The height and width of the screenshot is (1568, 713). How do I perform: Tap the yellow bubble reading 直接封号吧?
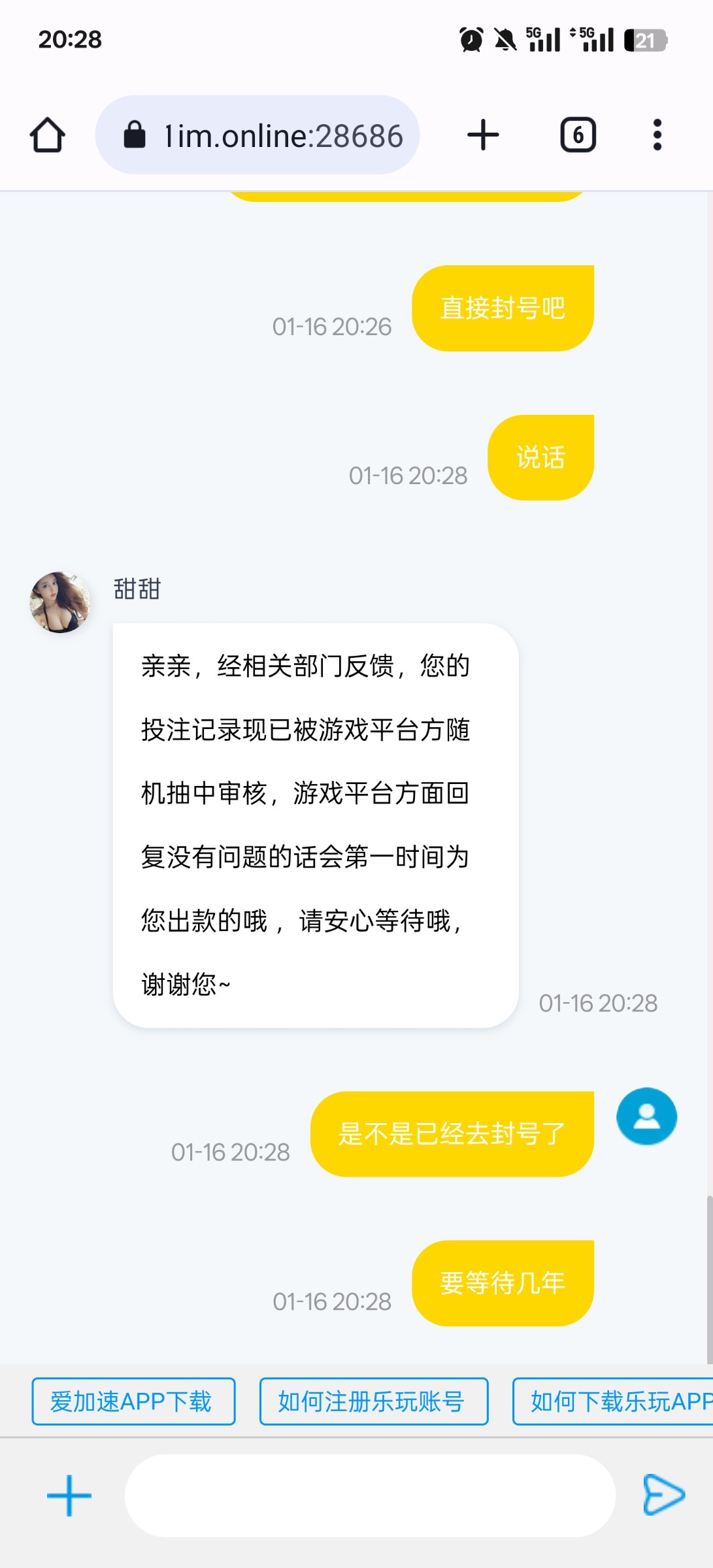503,306
